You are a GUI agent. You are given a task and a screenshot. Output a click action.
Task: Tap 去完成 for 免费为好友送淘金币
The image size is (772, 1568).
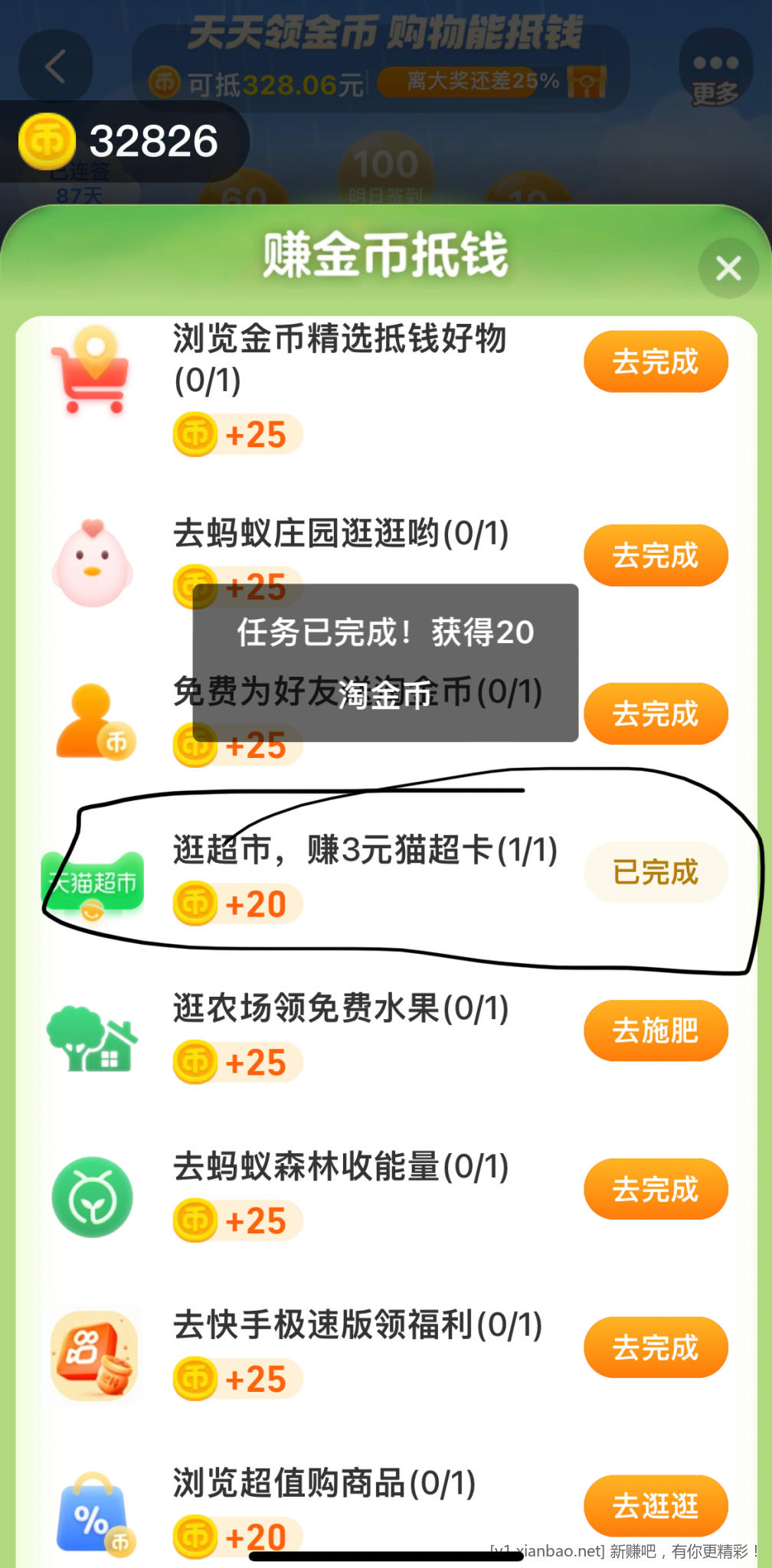pyautogui.click(x=656, y=714)
